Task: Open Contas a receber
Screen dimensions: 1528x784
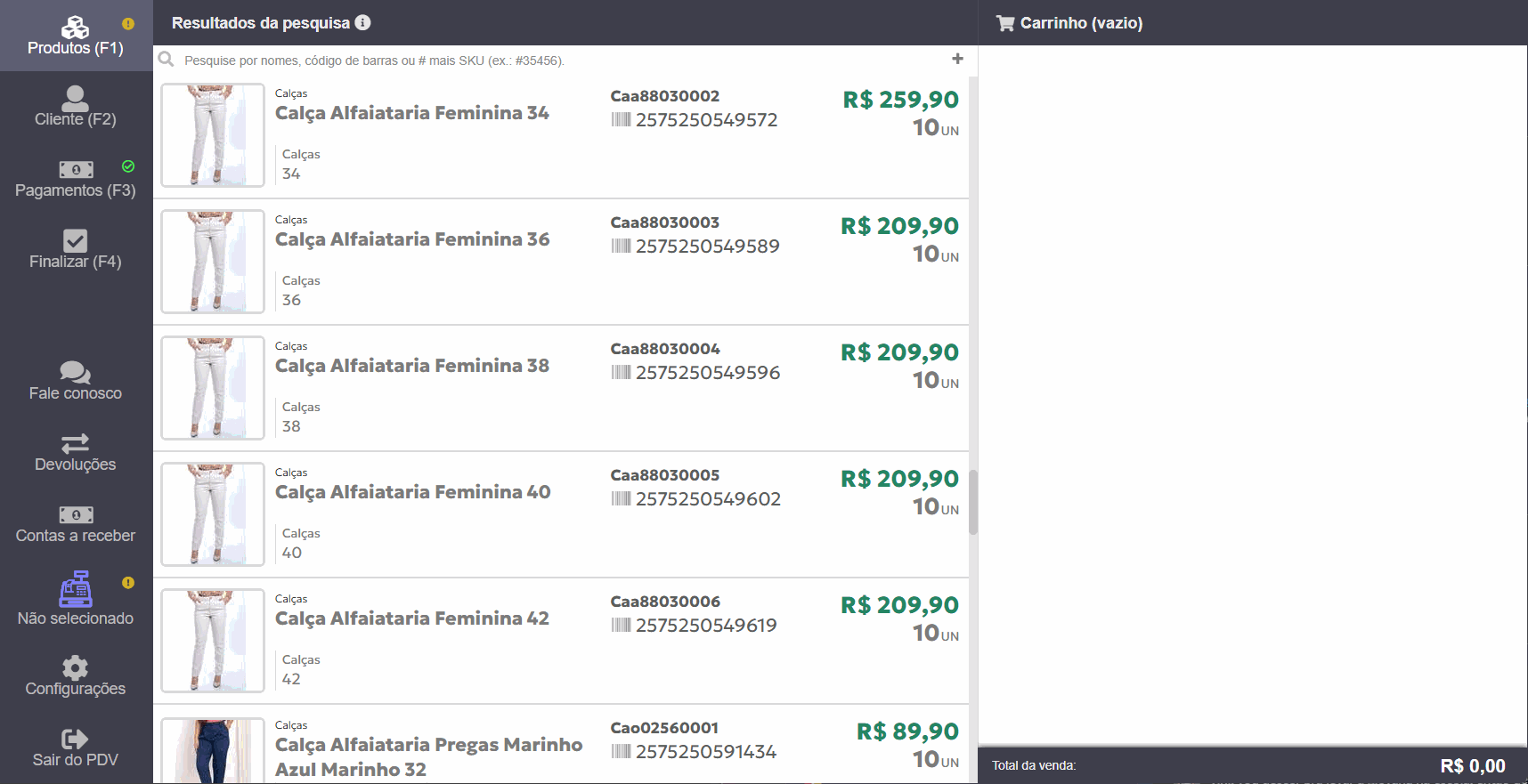Action: tap(76, 523)
